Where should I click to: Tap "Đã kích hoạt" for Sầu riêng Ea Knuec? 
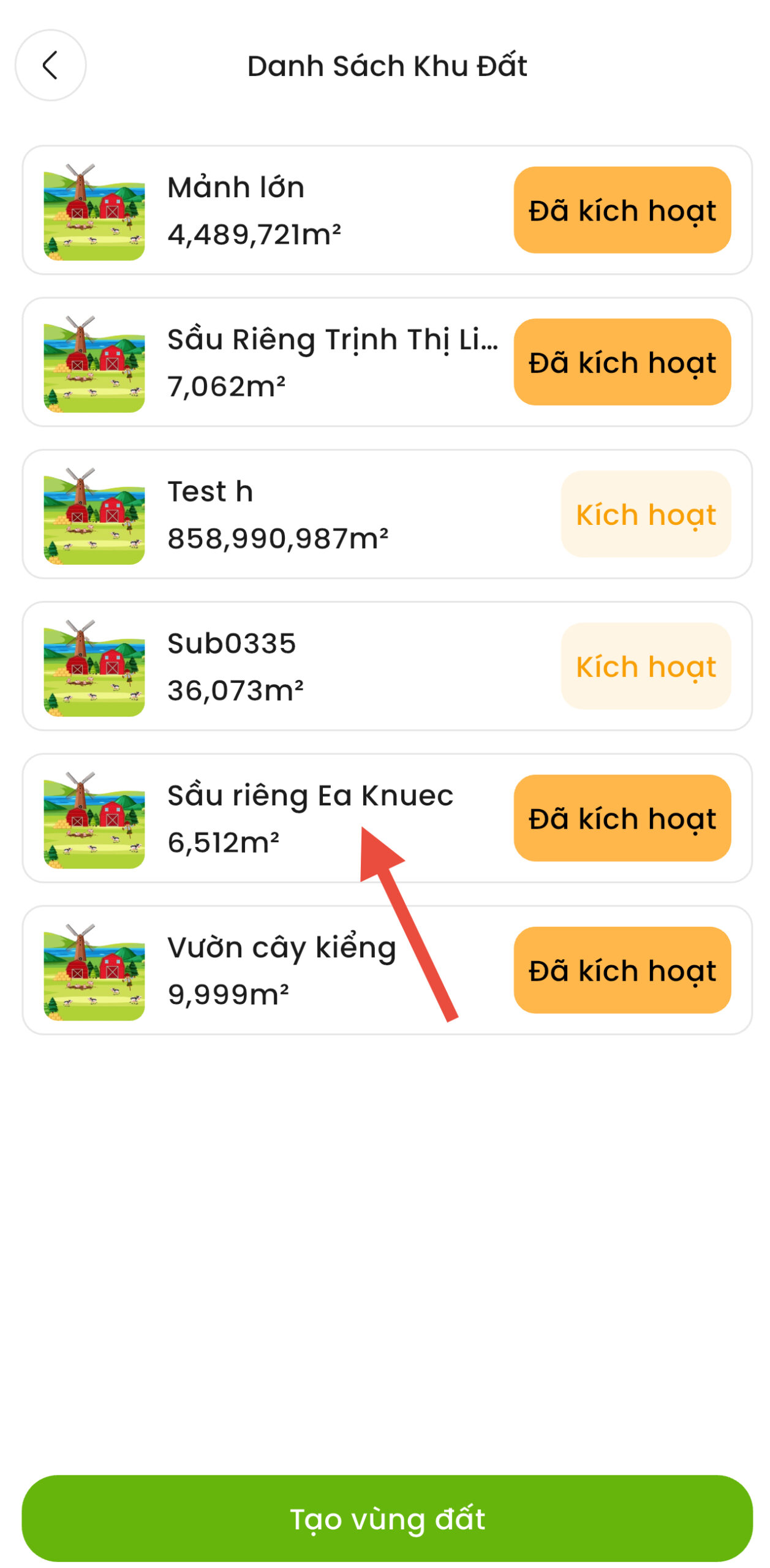[x=621, y=818]
